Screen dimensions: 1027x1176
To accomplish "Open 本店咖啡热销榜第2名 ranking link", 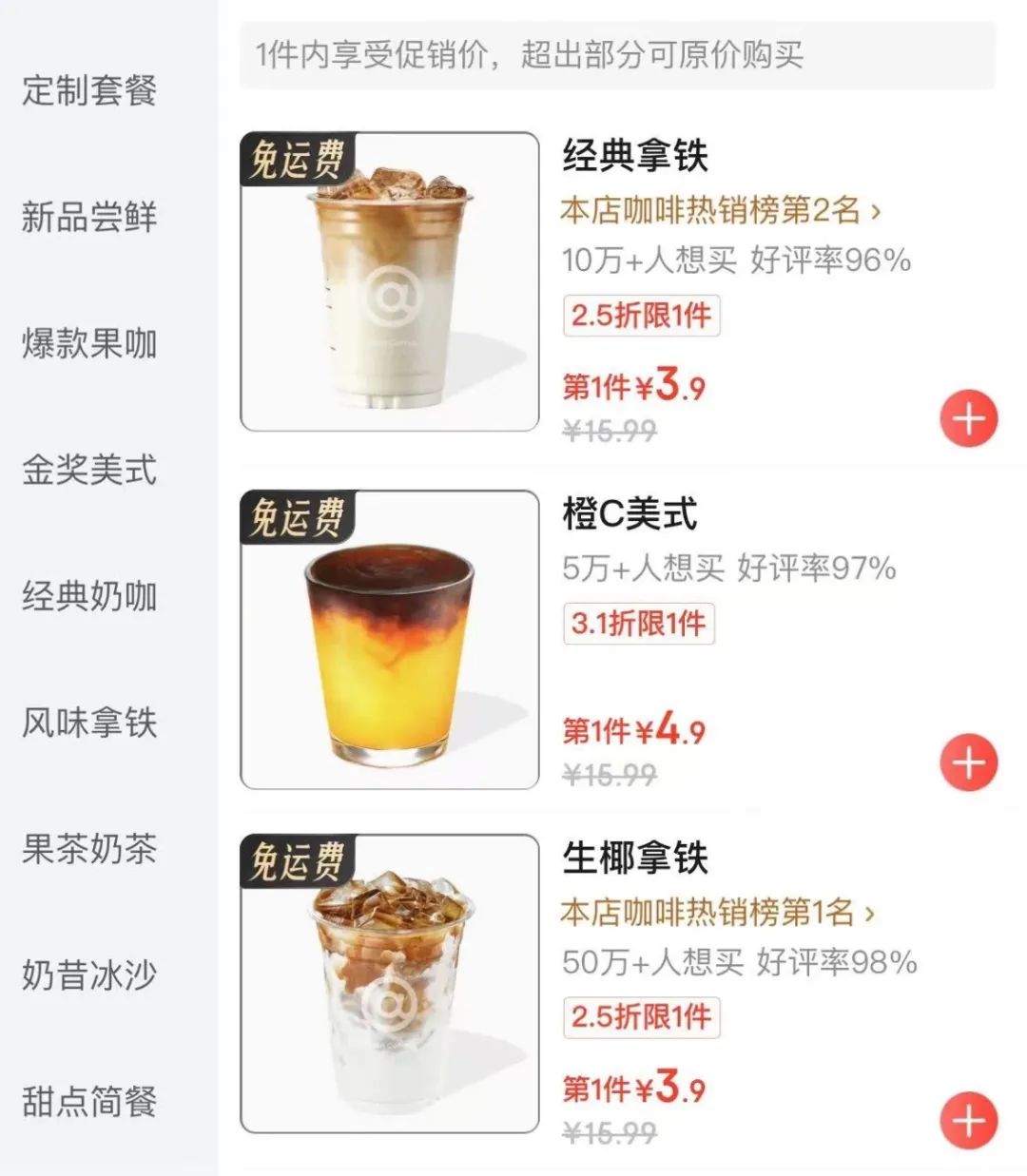I will coord(720,209).
